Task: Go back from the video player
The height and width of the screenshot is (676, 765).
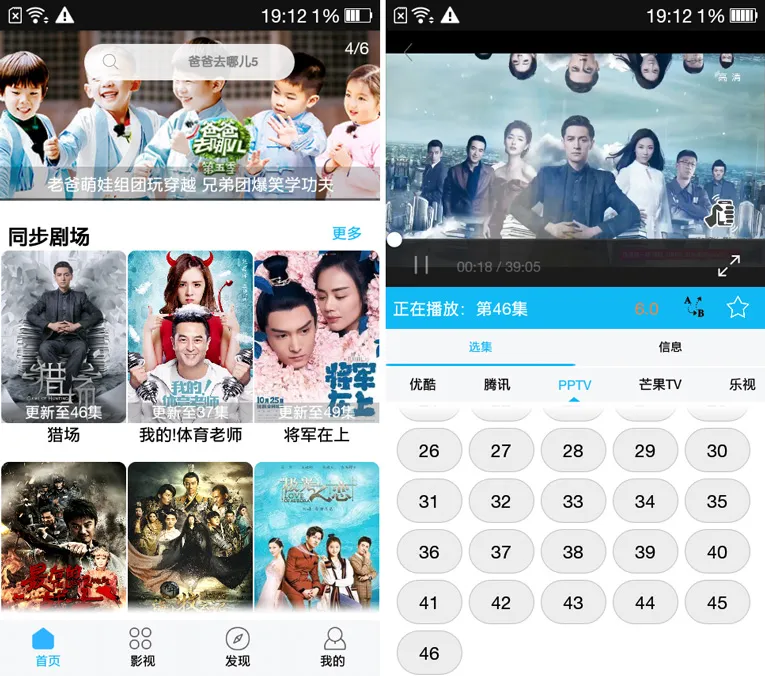Action: (x=408, y=52)
